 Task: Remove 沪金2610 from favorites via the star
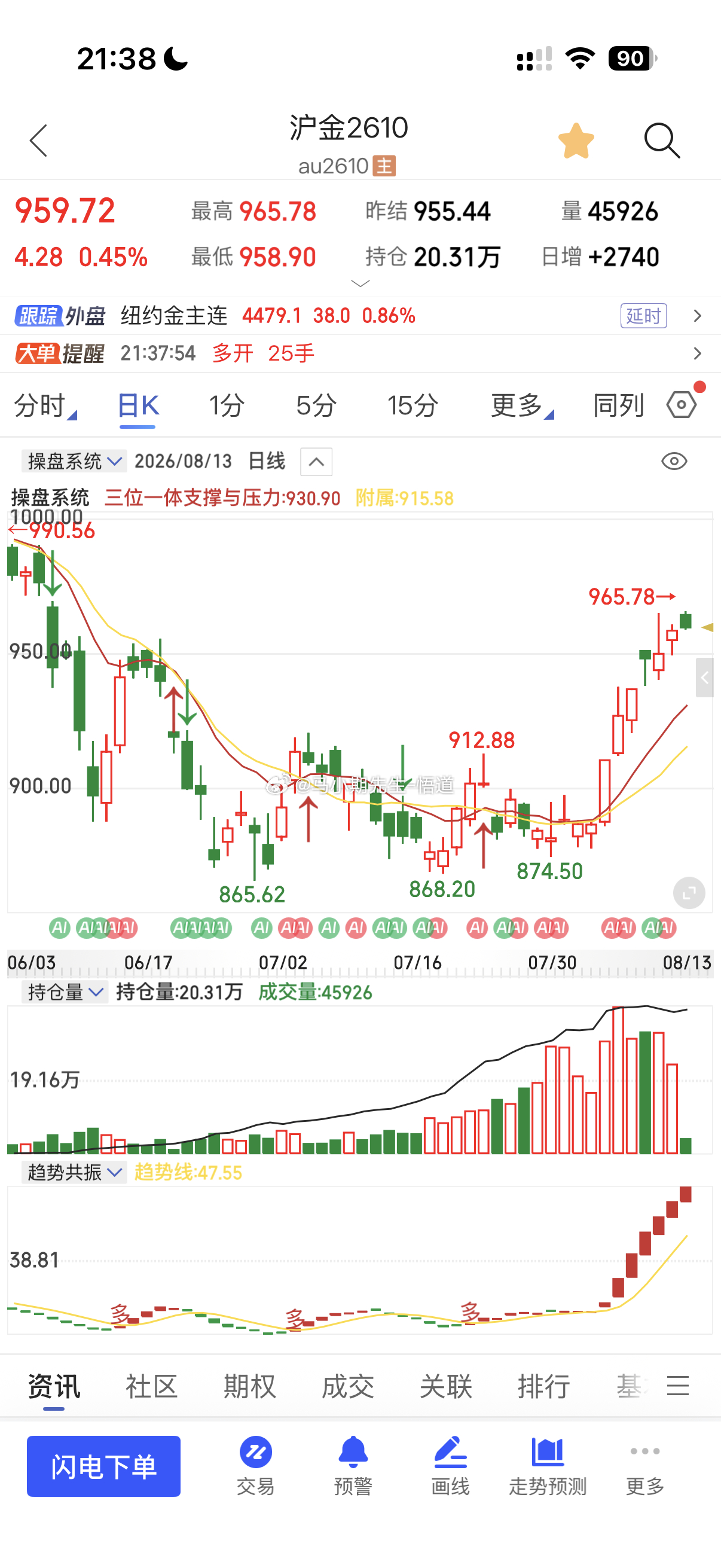[576, 141]
